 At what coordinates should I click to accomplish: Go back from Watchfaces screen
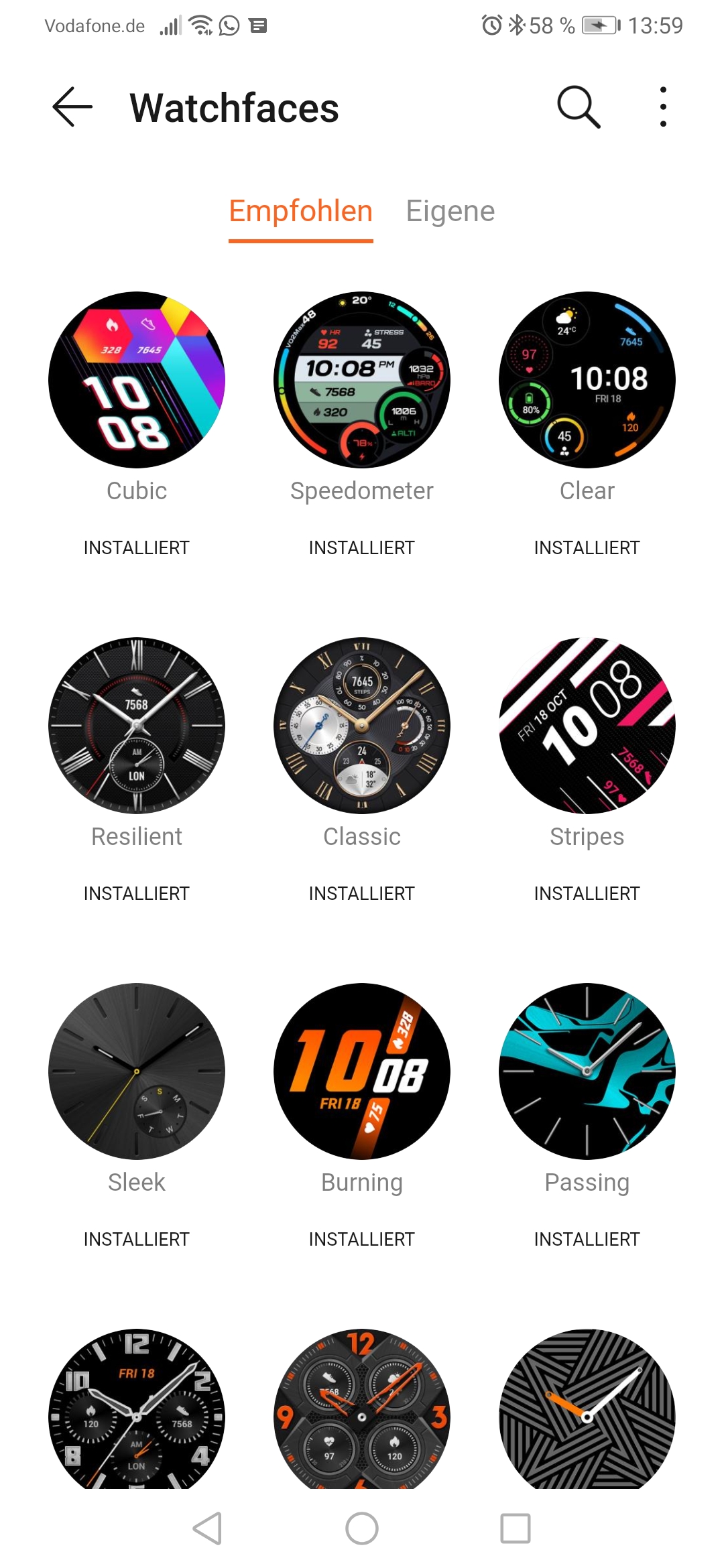(x=72, y=107)
